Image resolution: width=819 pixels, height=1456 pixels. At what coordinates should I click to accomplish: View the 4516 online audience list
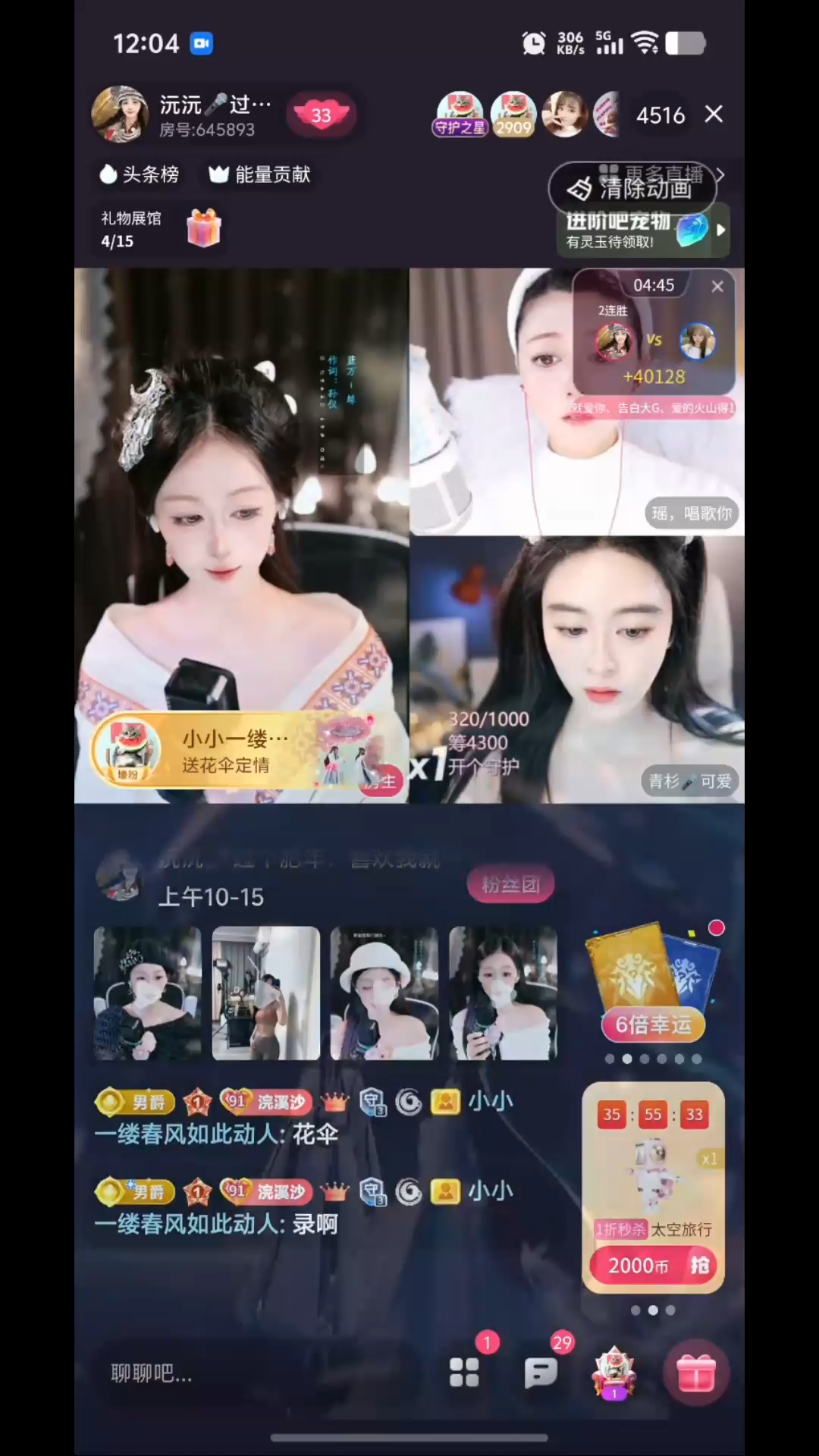pos(660,115)
